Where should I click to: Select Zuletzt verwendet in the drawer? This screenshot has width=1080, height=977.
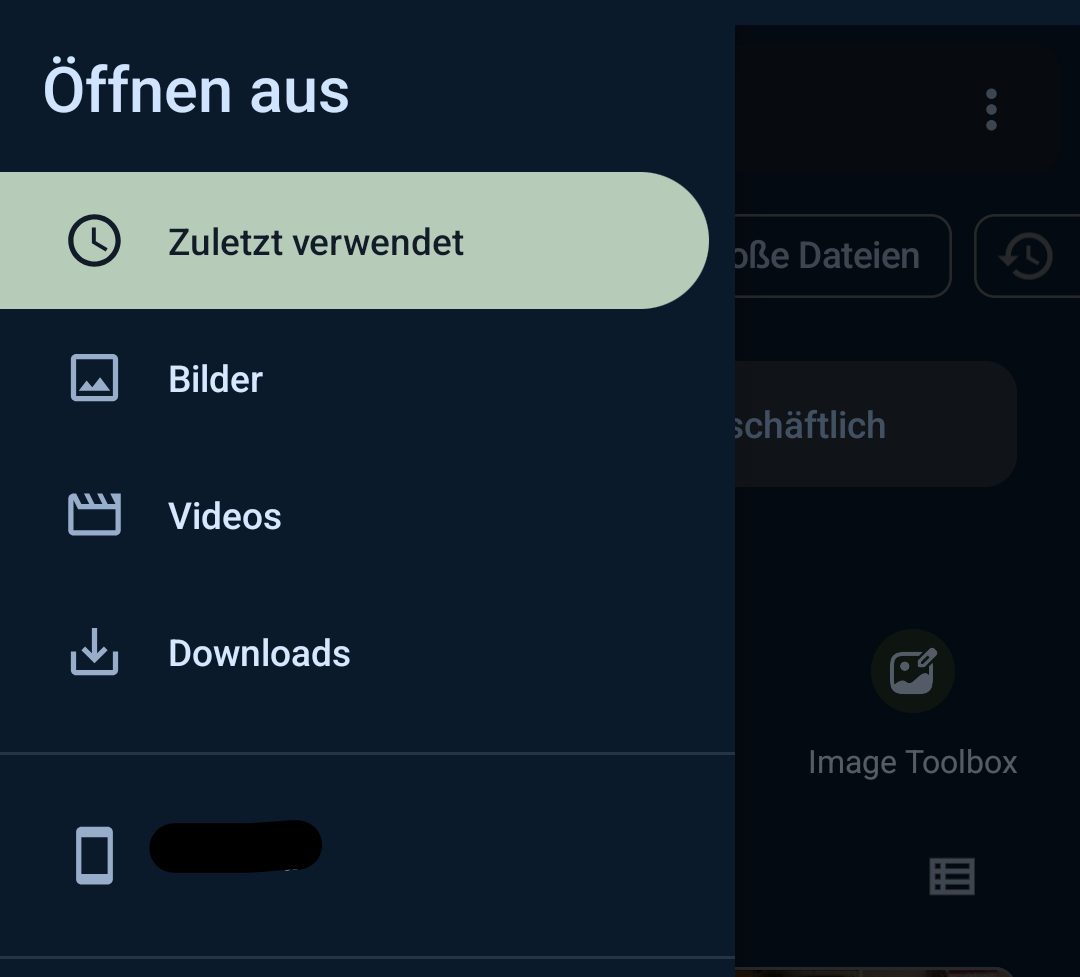pos(354,240)
